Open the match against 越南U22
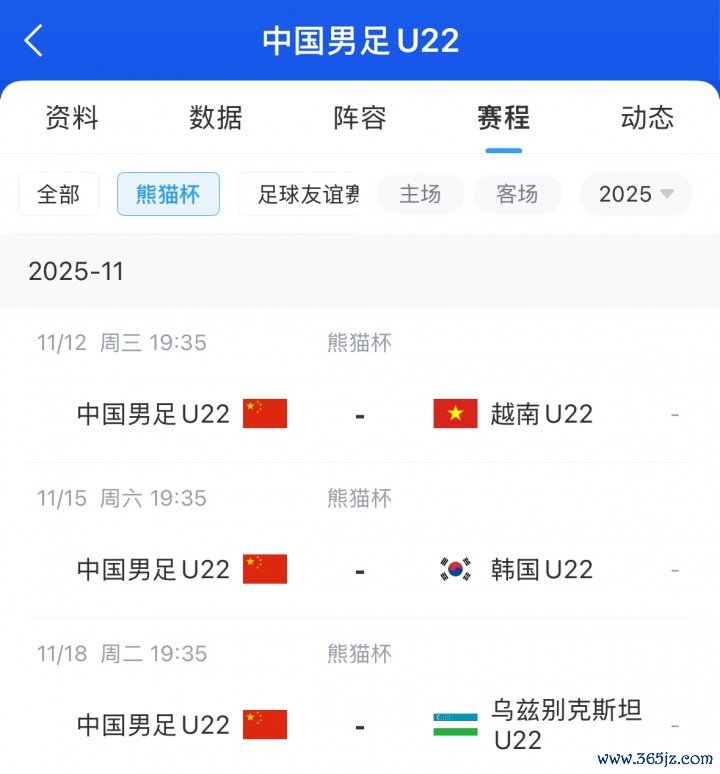 pyautogui.click(x=360, y=413)
